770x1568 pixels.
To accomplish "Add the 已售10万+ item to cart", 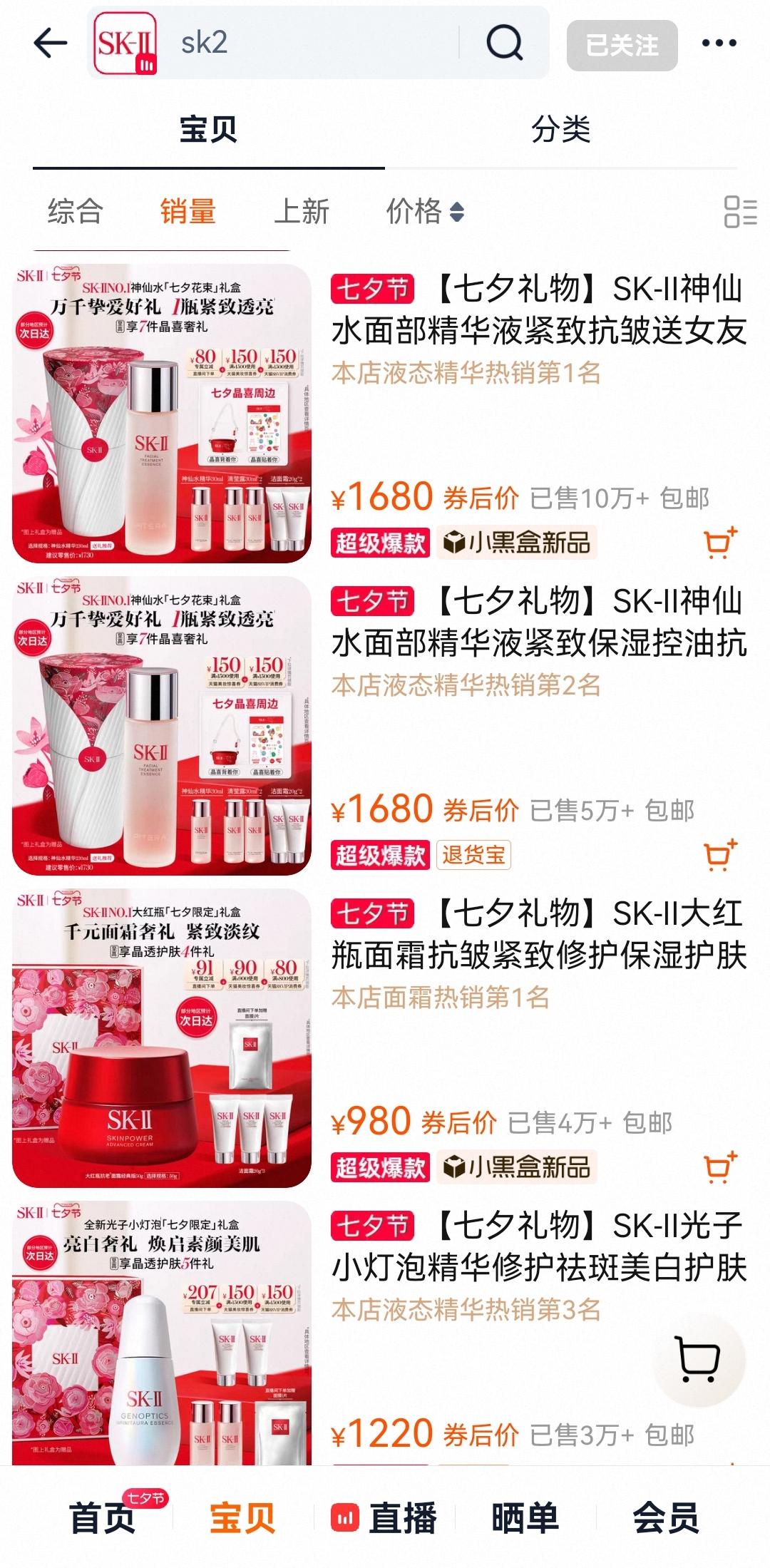I will coord(720,543).
